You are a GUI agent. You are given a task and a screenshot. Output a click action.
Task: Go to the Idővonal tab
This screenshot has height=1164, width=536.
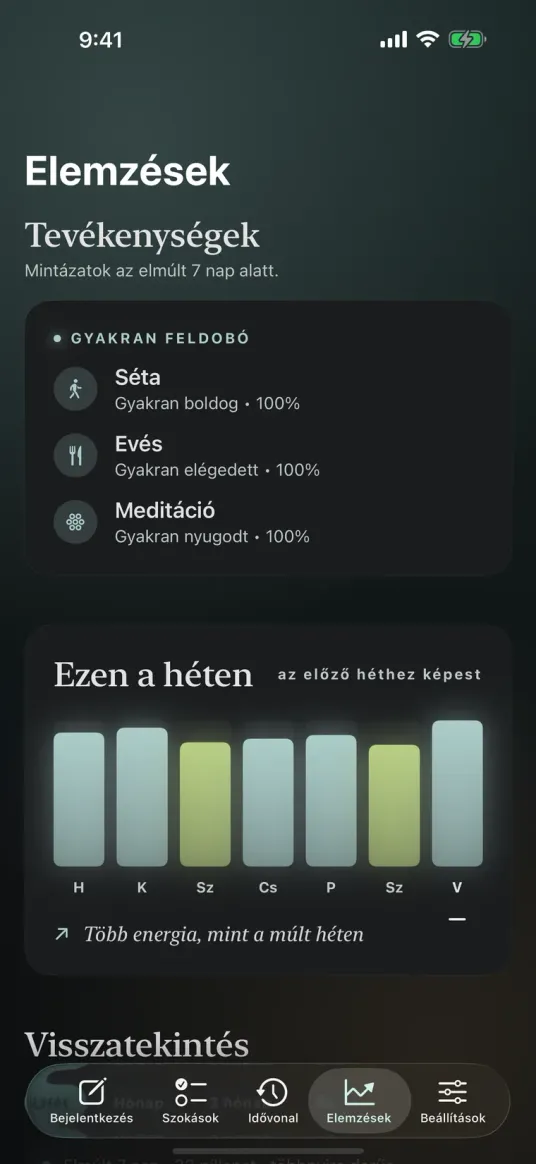[x=272, y=1100]
